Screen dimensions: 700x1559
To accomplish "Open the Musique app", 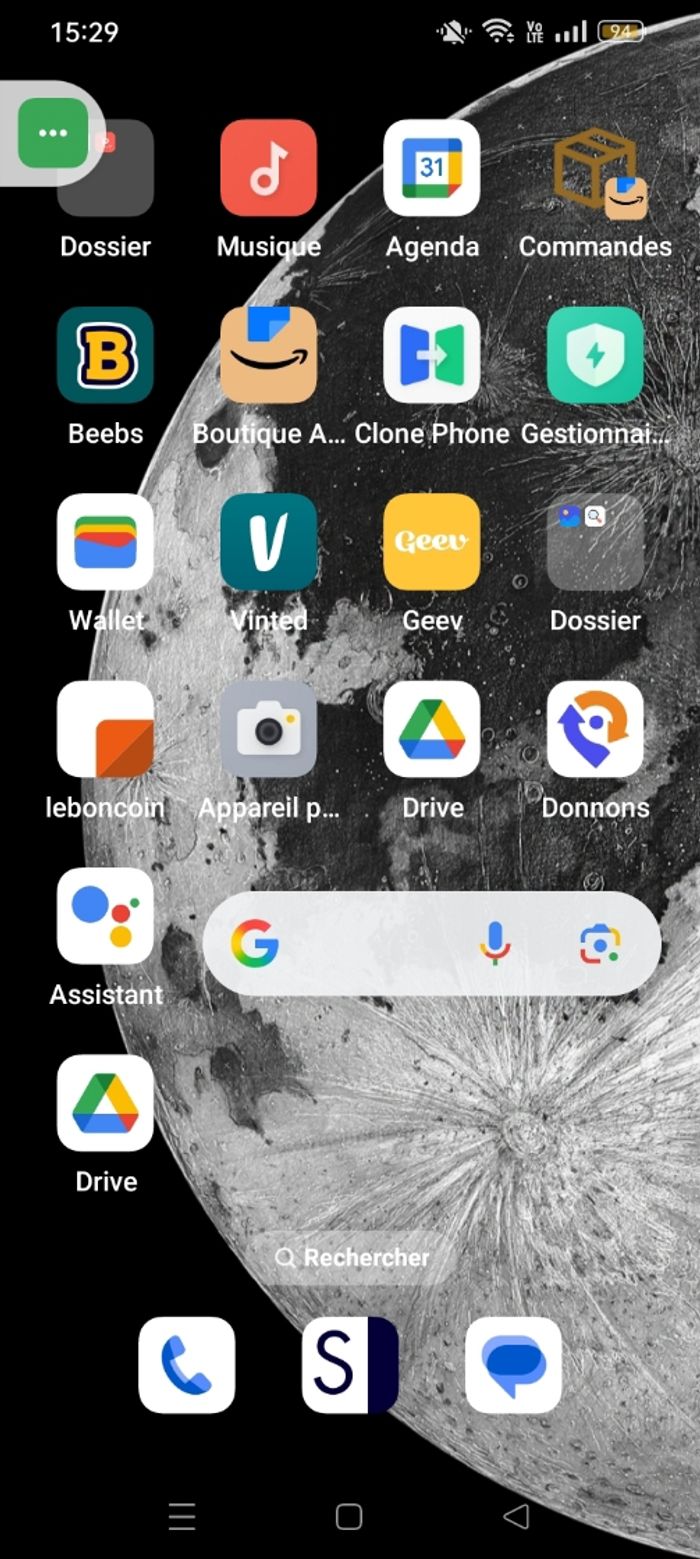I will pyautogui.click(x=268, y=168).
